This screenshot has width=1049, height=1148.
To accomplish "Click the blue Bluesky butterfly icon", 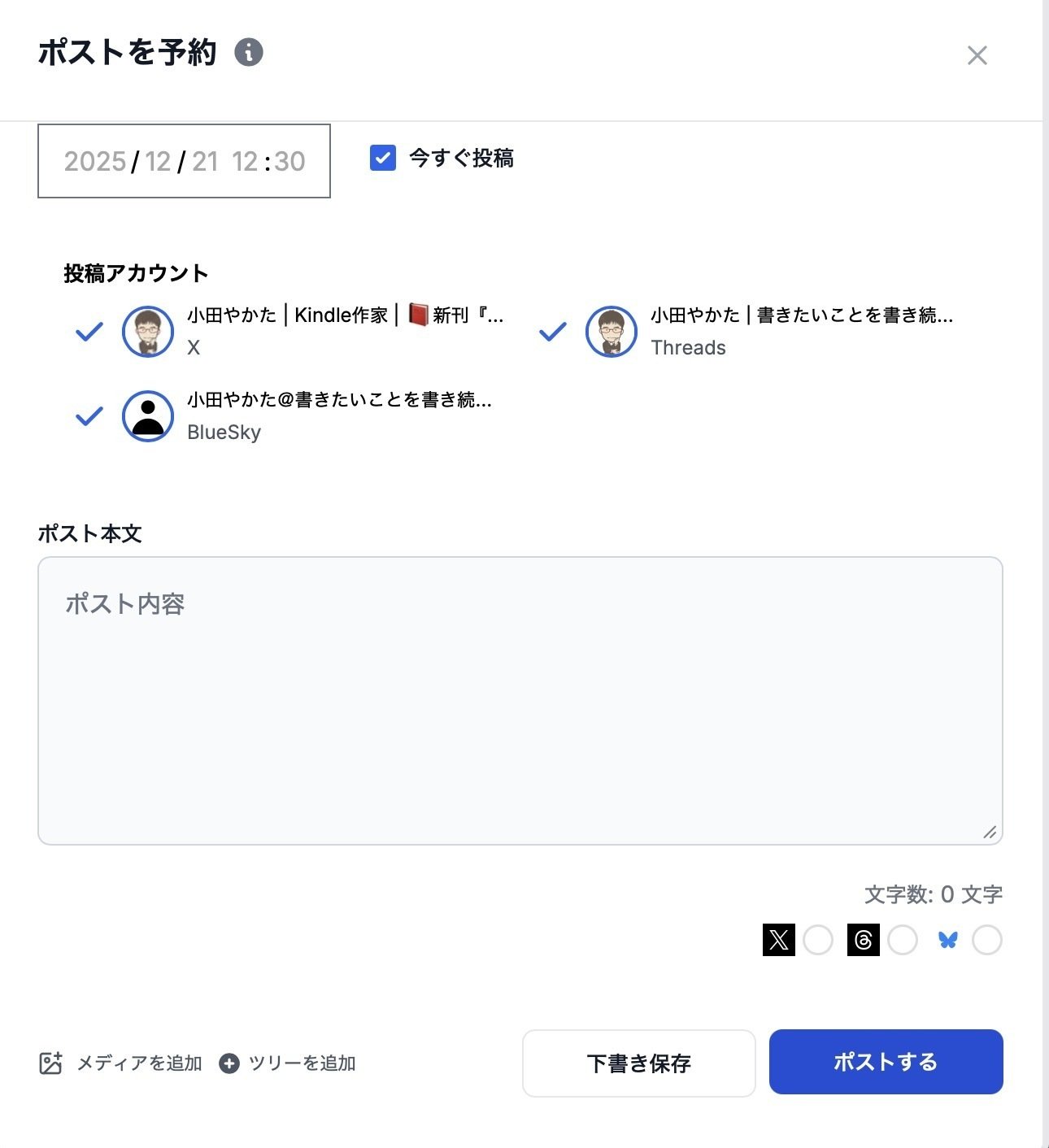I will pyautogui.click(x=947, y=940).
